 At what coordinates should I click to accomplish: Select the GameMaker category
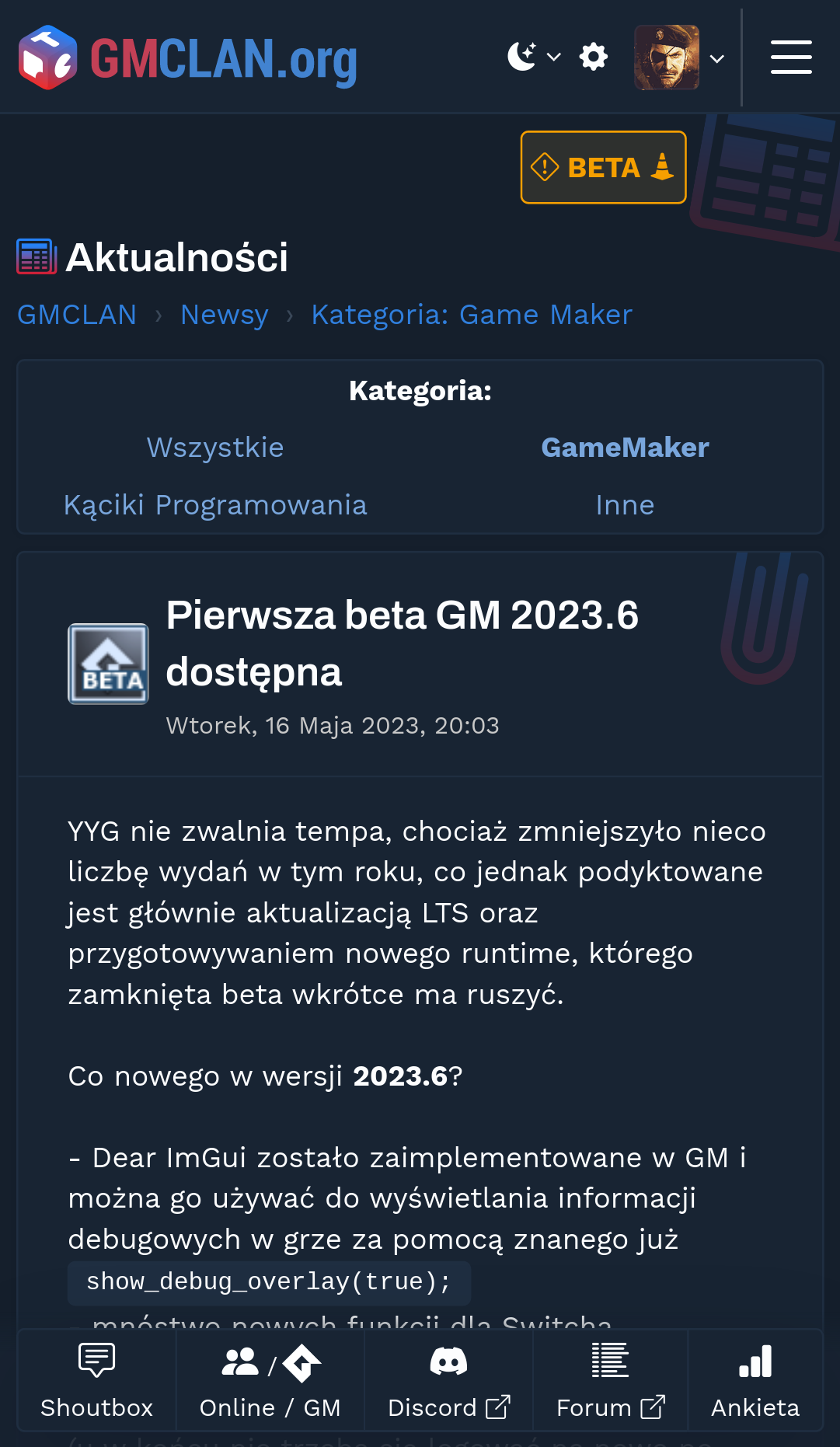tap(625, 448)
